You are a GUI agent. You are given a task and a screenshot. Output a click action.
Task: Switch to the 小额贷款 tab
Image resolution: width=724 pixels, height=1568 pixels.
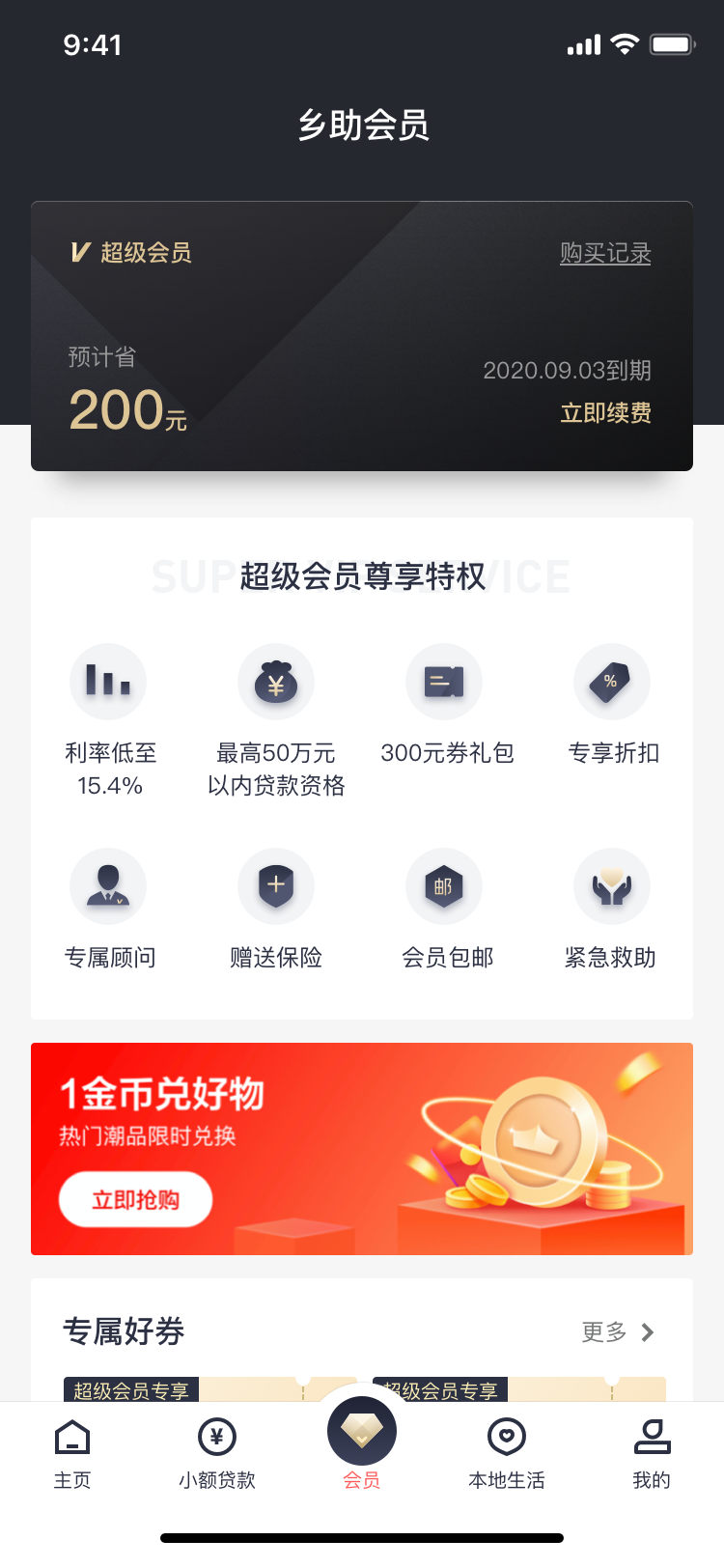tap(217, 1453)
